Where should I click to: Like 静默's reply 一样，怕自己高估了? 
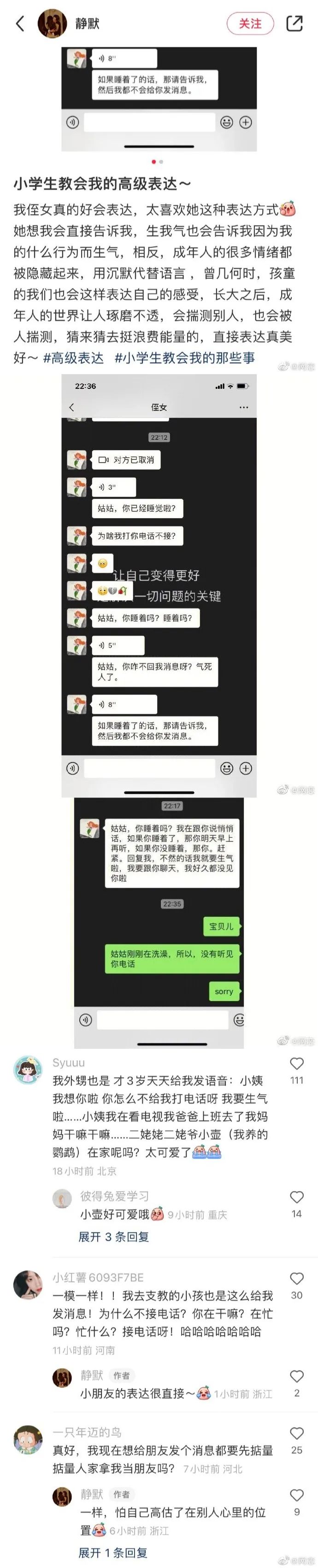(297, 1495)
